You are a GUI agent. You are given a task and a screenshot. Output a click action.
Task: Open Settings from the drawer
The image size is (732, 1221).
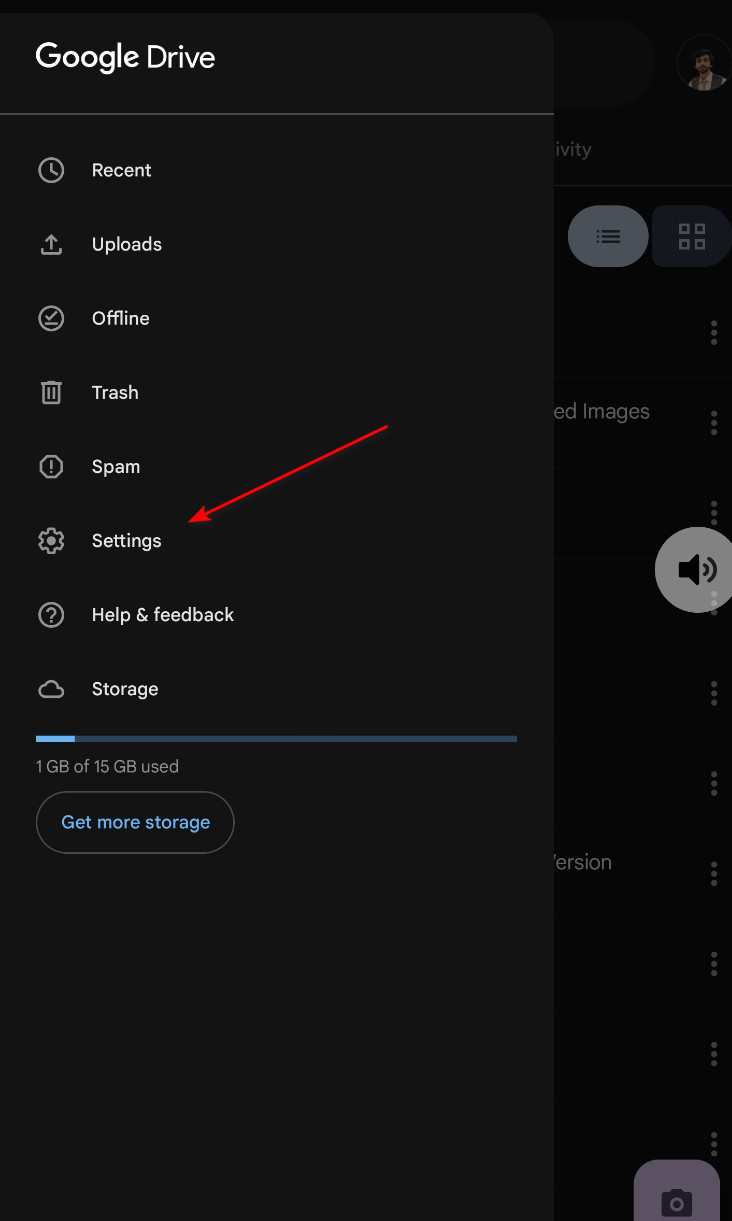126,540
